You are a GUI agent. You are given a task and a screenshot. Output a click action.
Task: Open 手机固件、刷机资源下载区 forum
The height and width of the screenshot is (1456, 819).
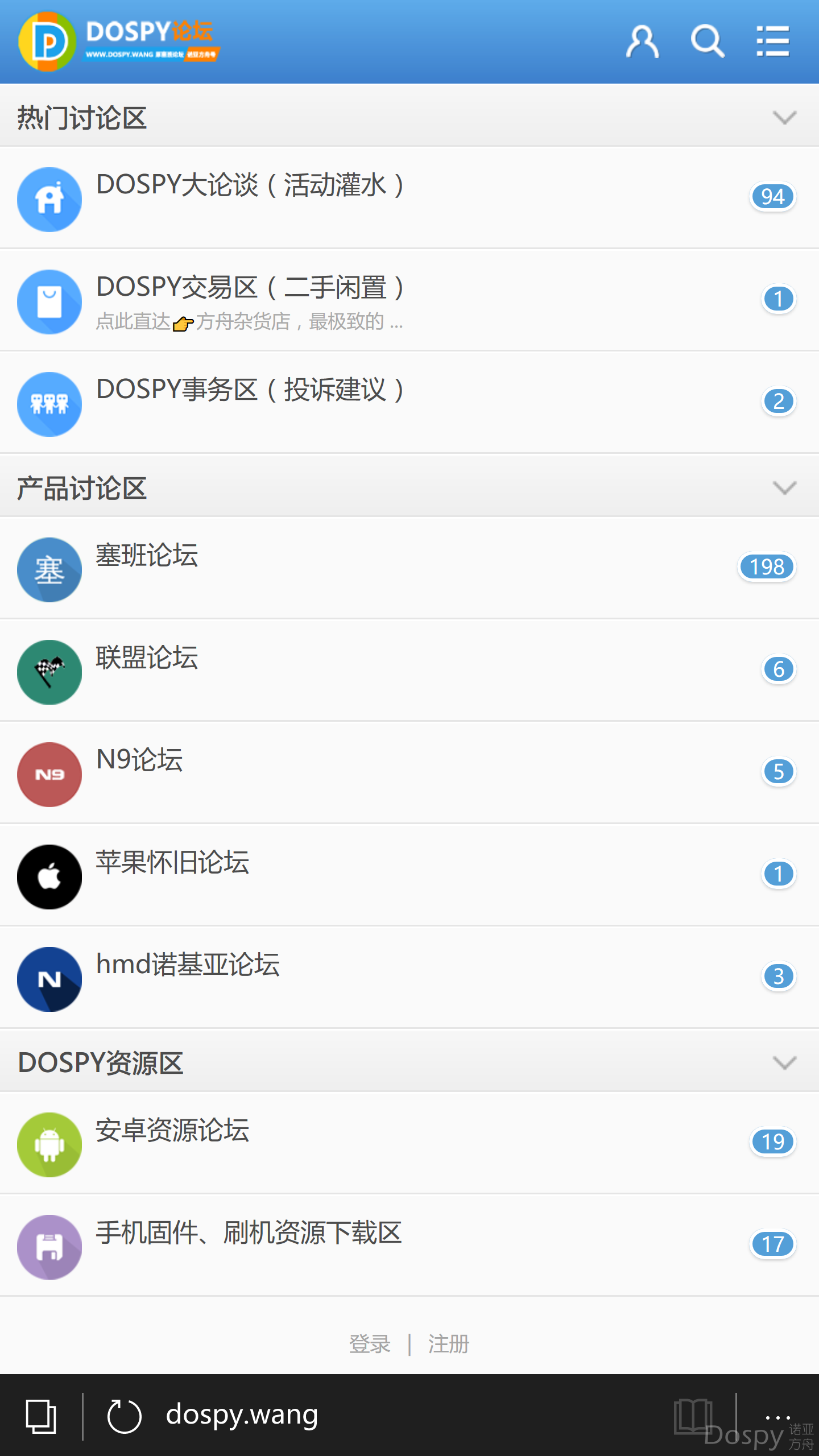pyautogui.click(x=249, y=1233)
